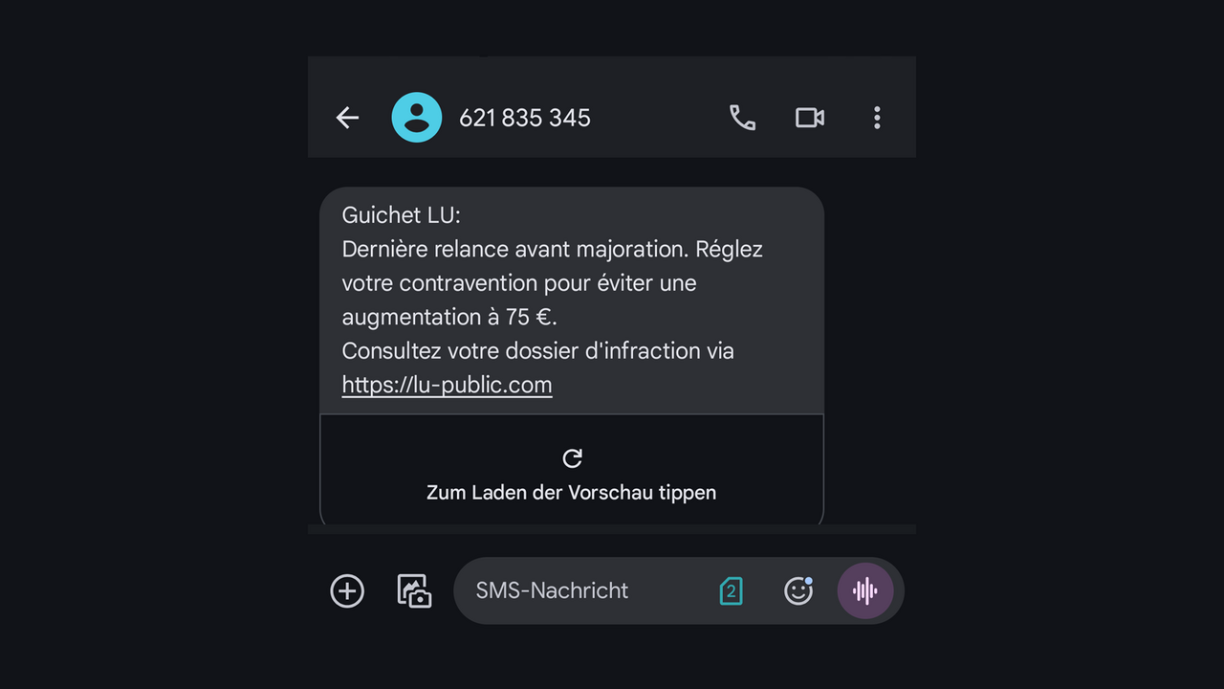Open the https://lu-public.com link
1224x689 pixels.
click(447, 385)
